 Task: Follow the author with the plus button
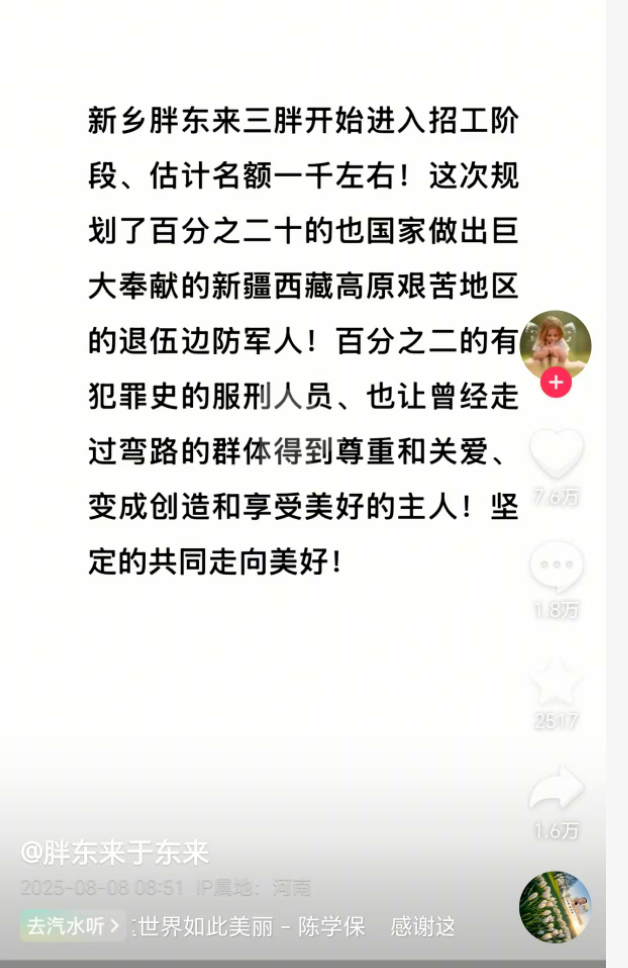coord(555,382)
